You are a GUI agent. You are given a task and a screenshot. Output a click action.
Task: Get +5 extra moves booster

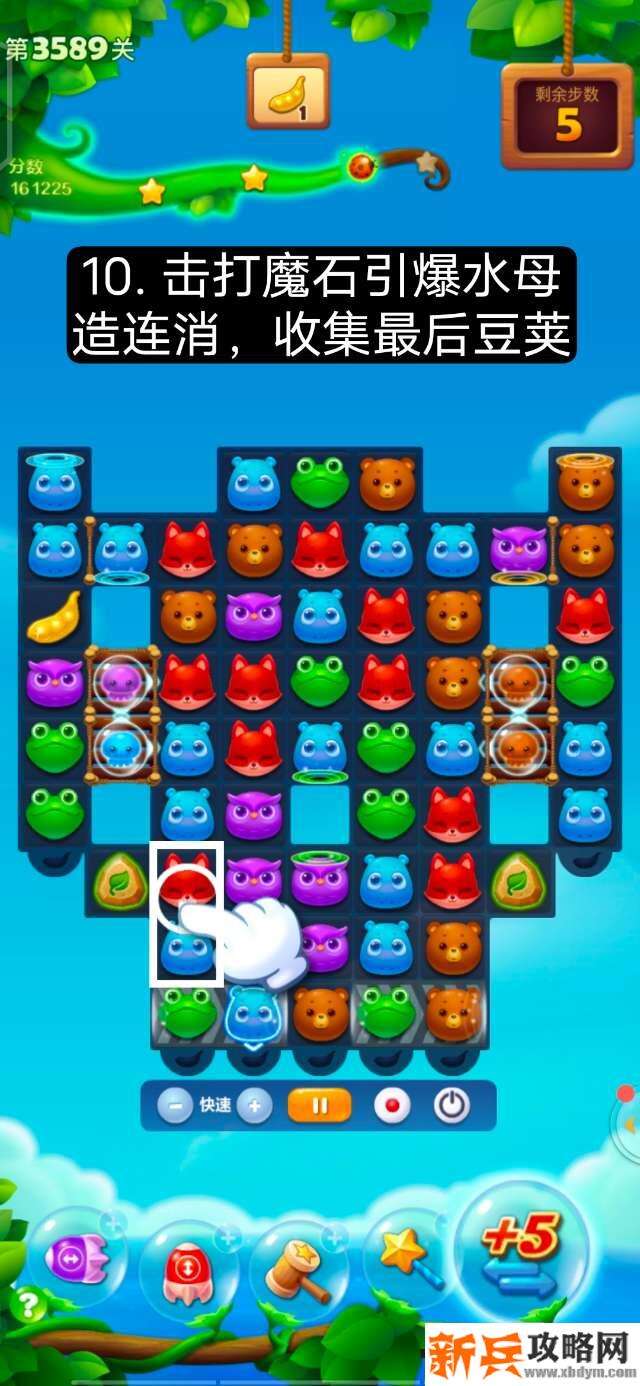click(520, 1250)
